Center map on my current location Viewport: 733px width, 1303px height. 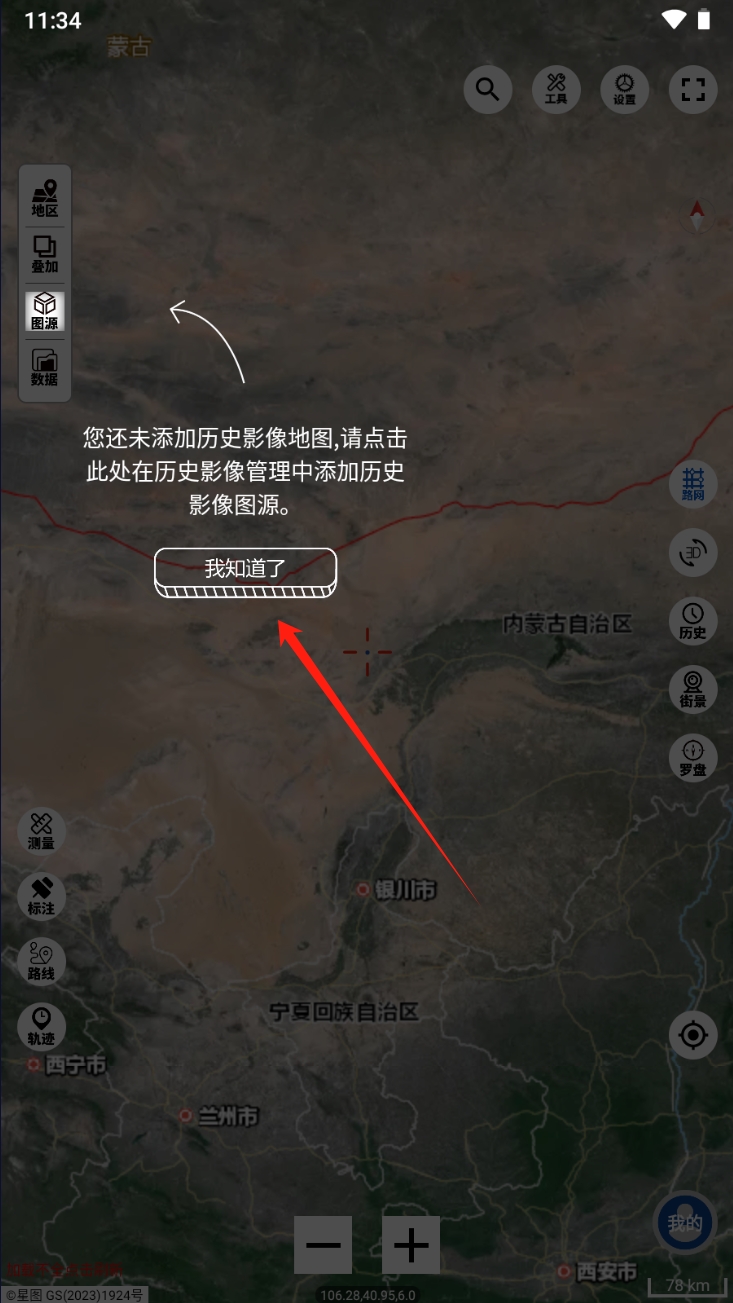pos(693,1035)
